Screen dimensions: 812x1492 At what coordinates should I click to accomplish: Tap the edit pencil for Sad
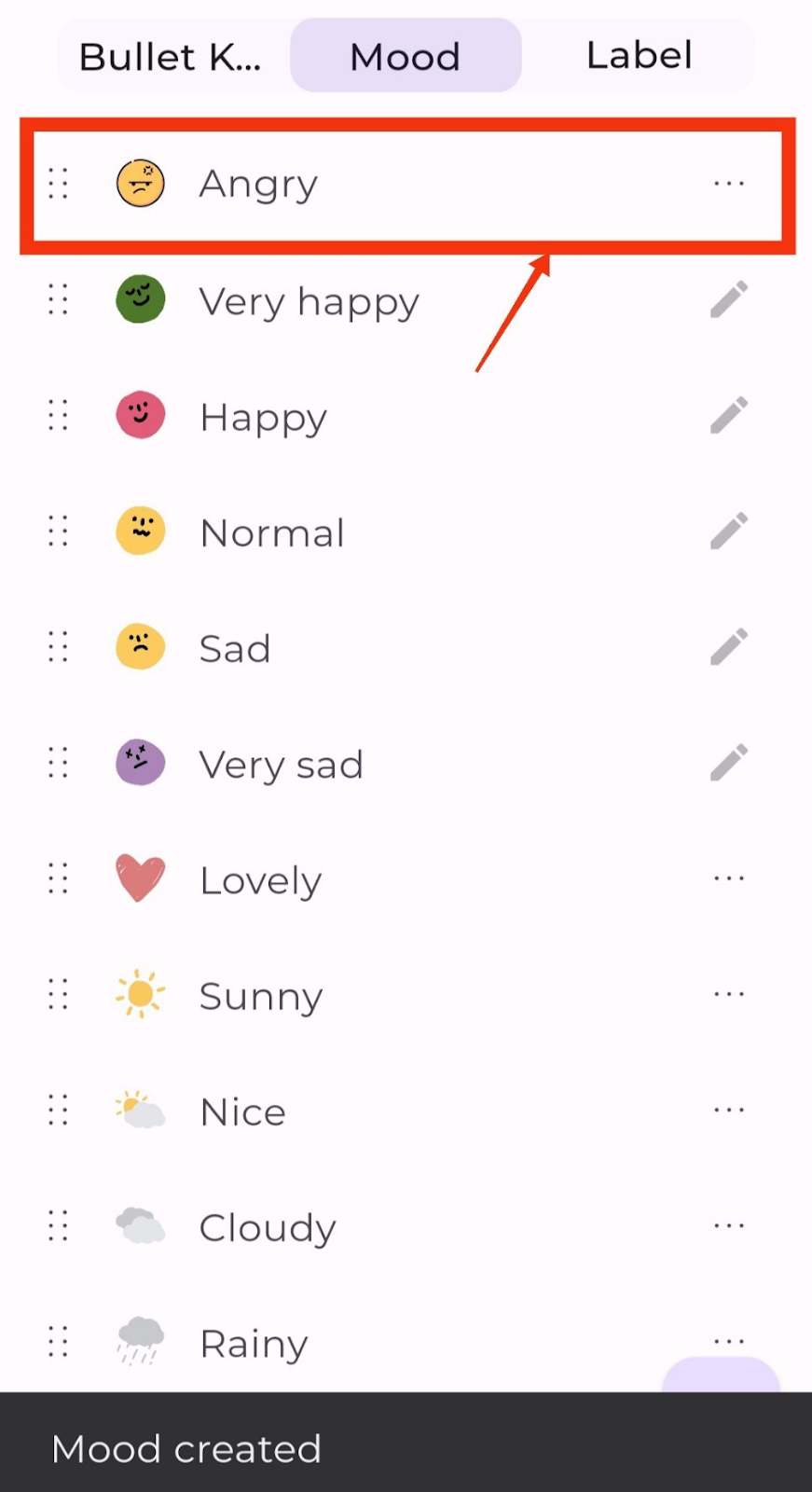click(x=728, y=647)
